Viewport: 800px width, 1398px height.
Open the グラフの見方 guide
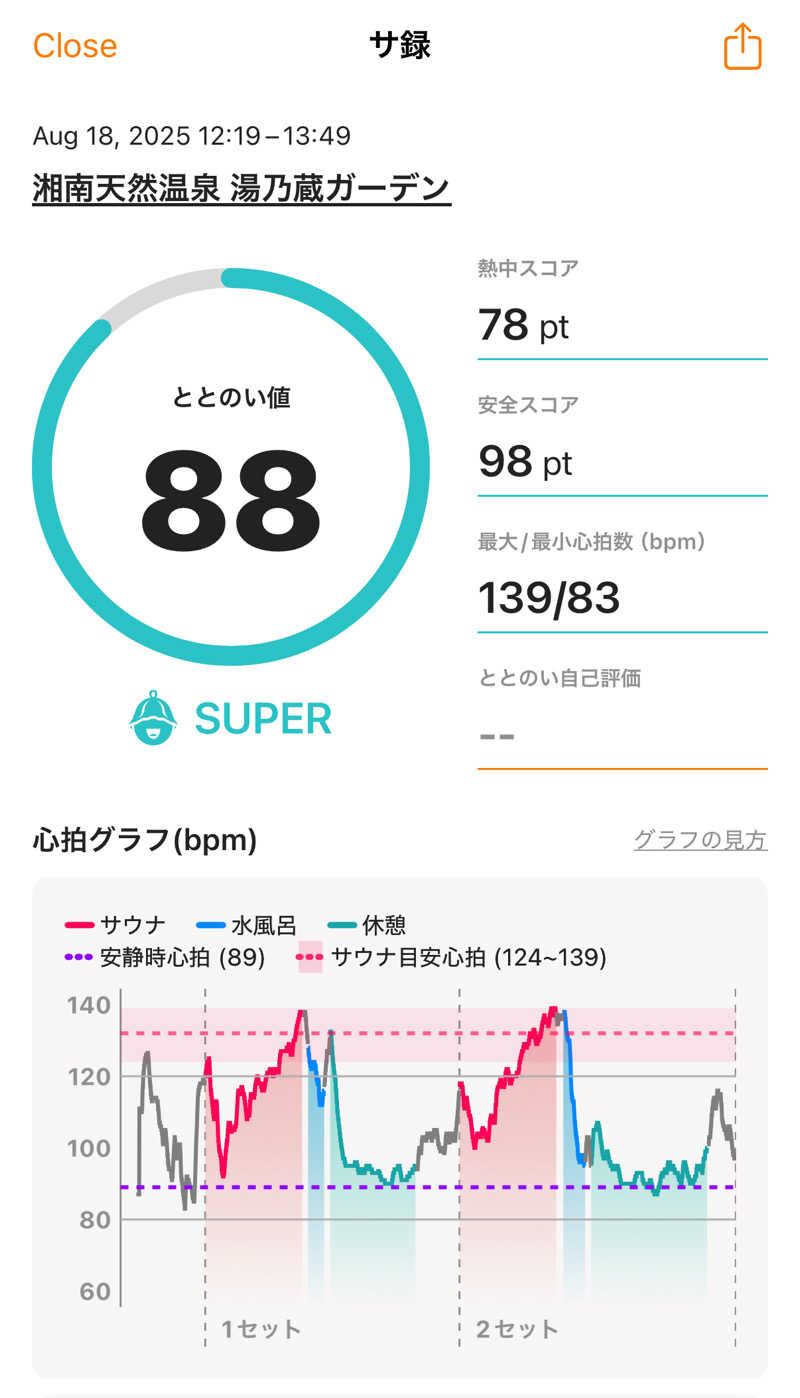pyautogui.click(x=700, y=840)
